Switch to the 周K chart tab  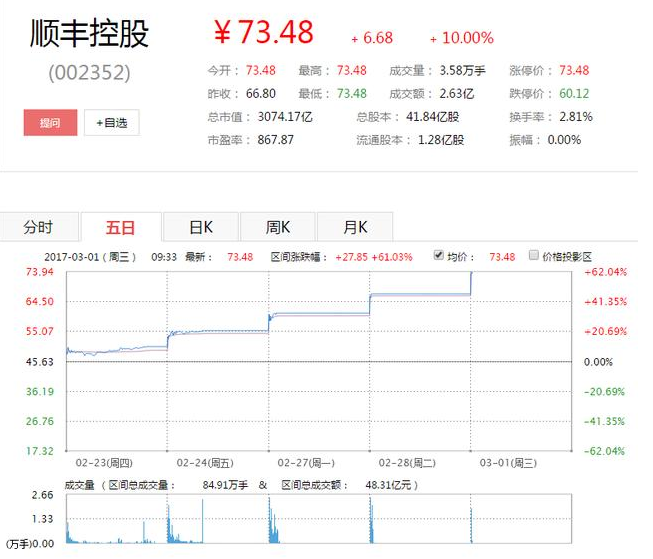pos(277,226)
